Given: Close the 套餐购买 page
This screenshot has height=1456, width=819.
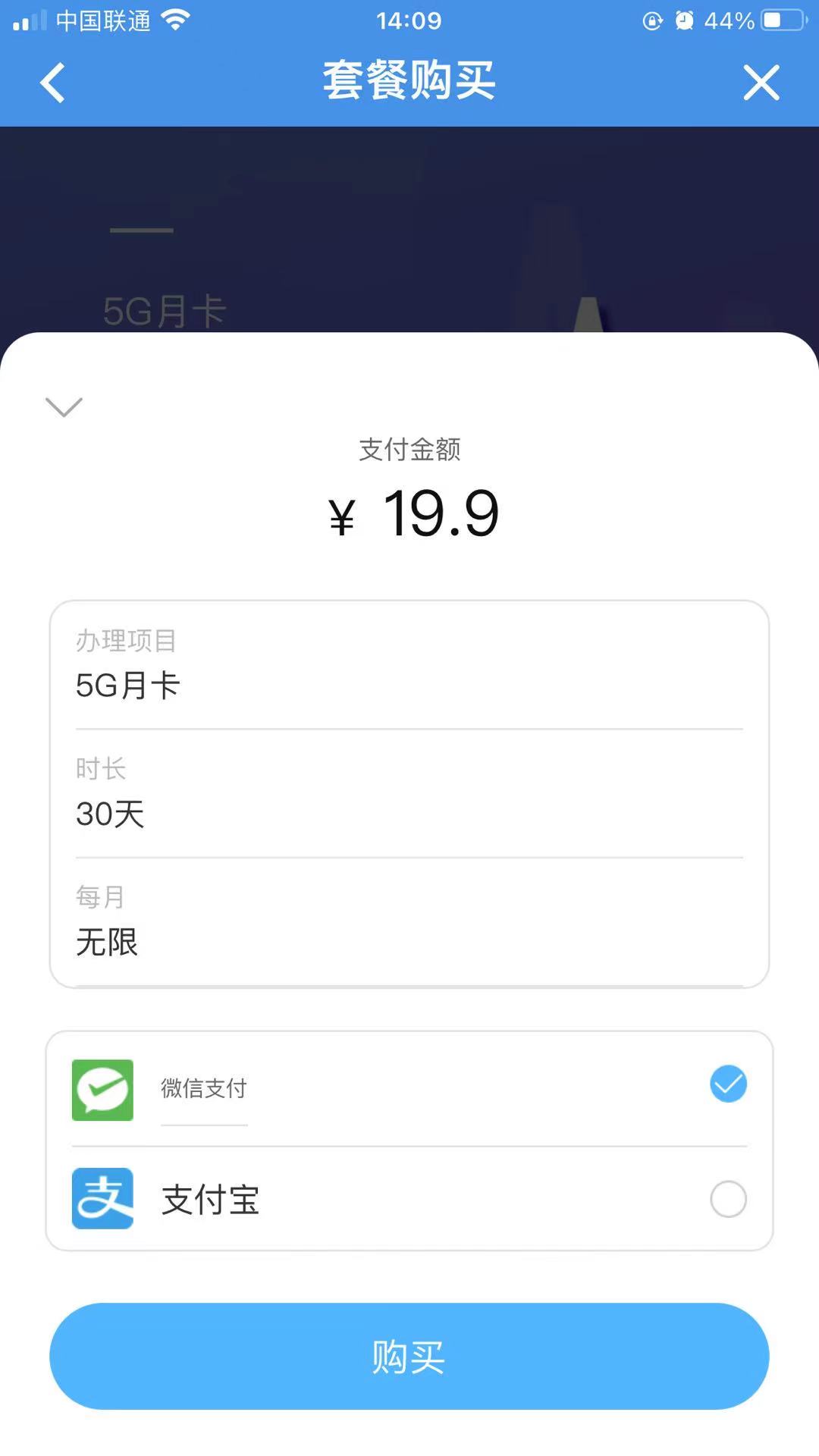Looking at the screenshot, I should tap(761, 82).
